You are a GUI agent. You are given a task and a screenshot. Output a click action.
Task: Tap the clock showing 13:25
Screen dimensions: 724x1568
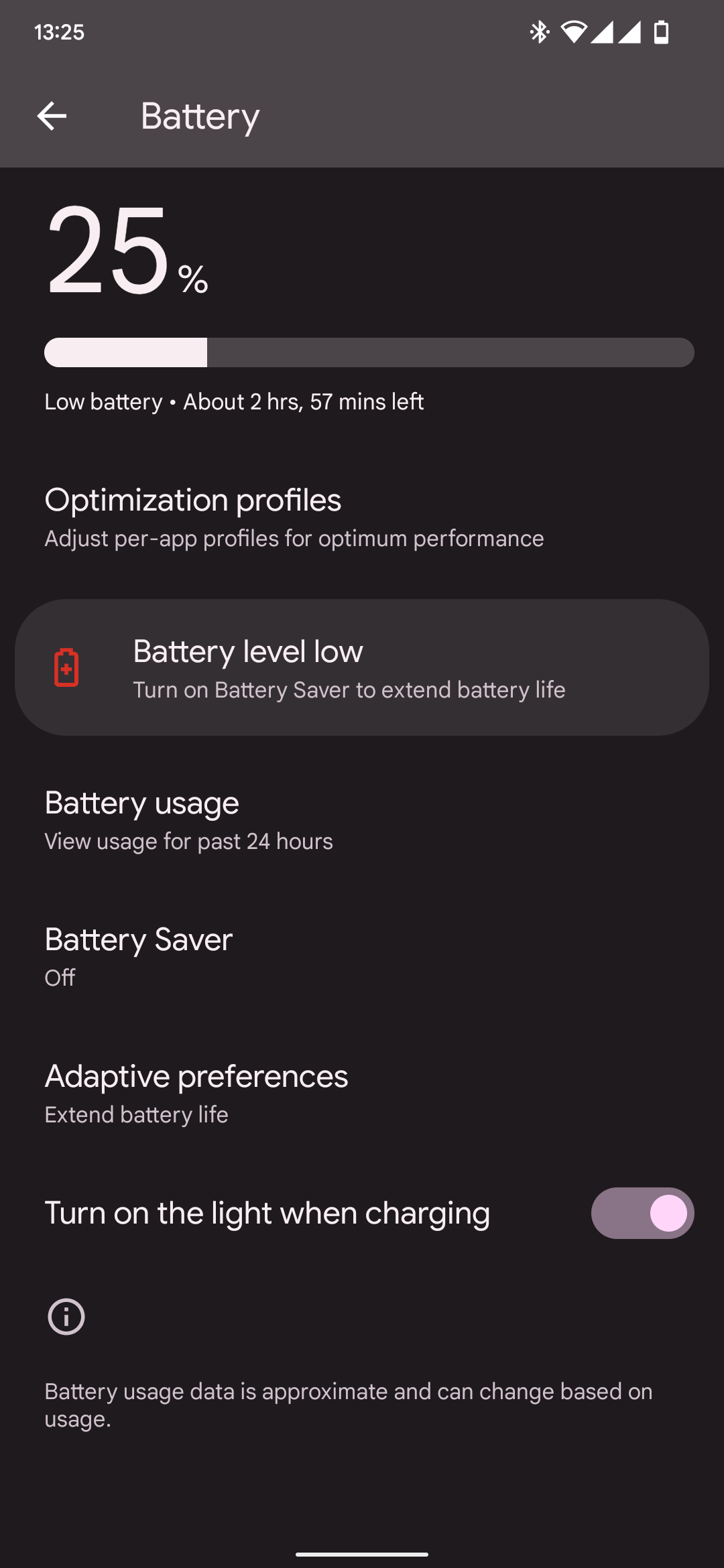pyautogui.click(x=59, y=31)
